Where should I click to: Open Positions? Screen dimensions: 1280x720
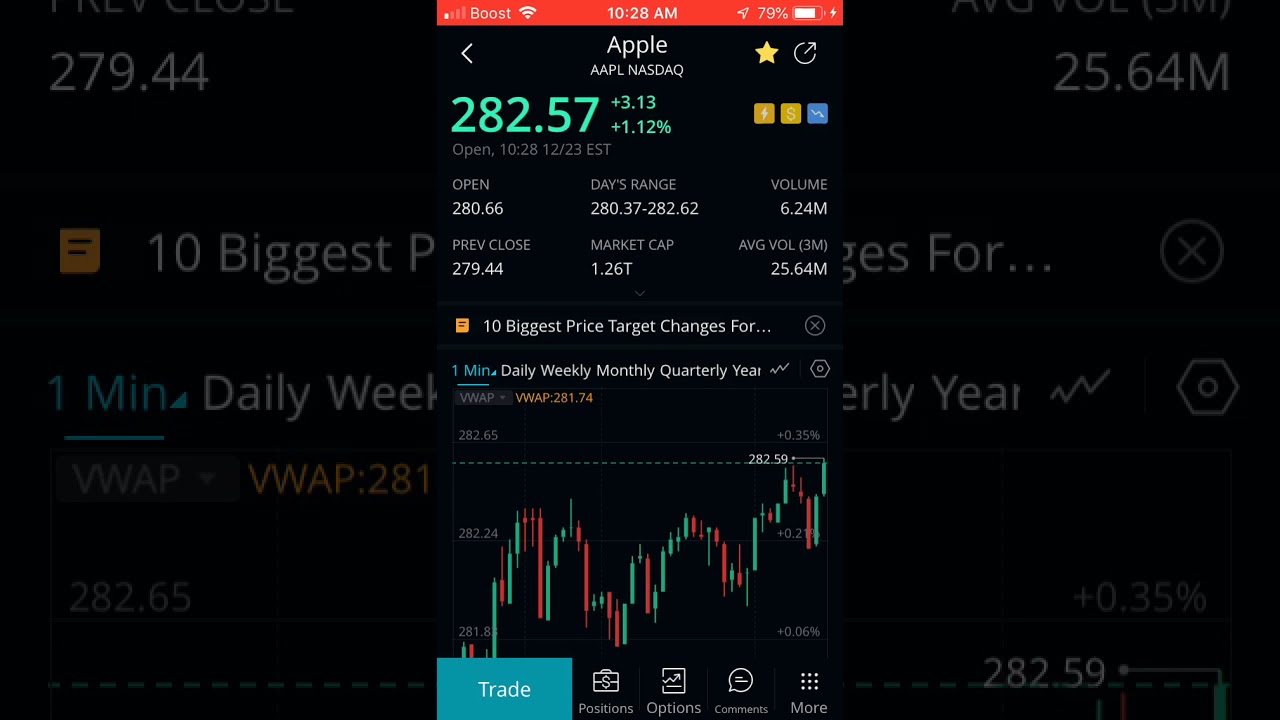point(606,692)
